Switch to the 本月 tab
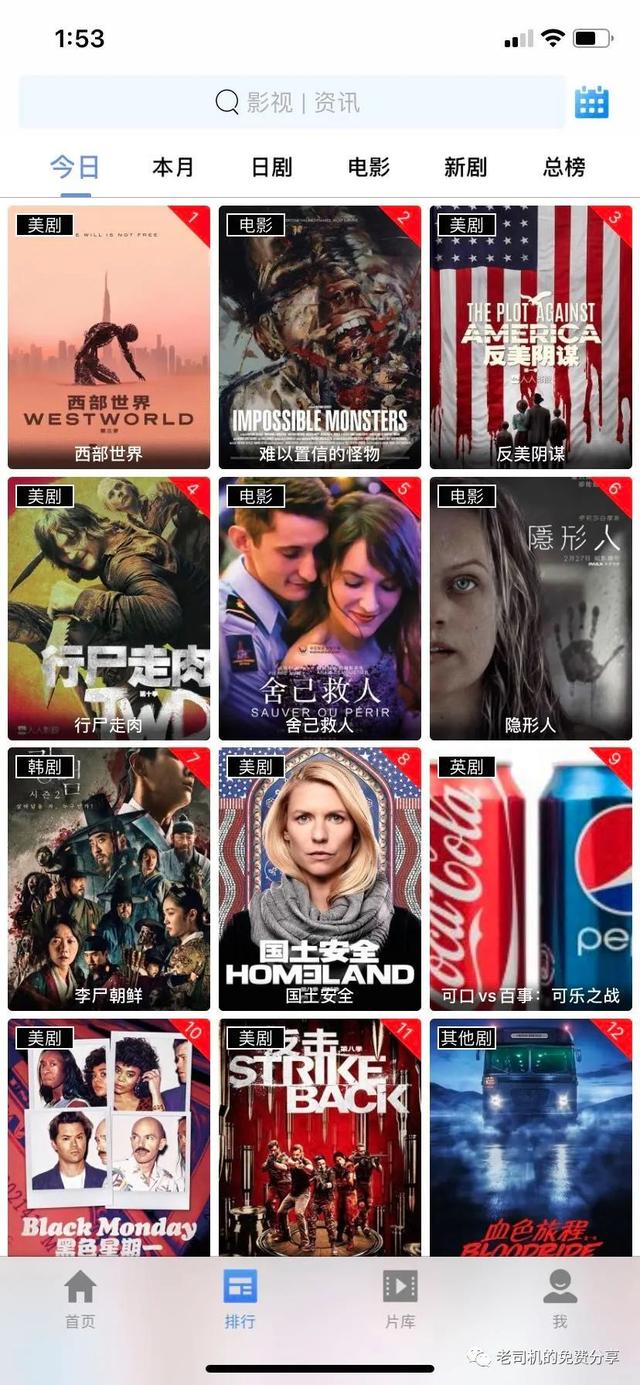This screenshot has height=1385, width=640. pos(173,167)
